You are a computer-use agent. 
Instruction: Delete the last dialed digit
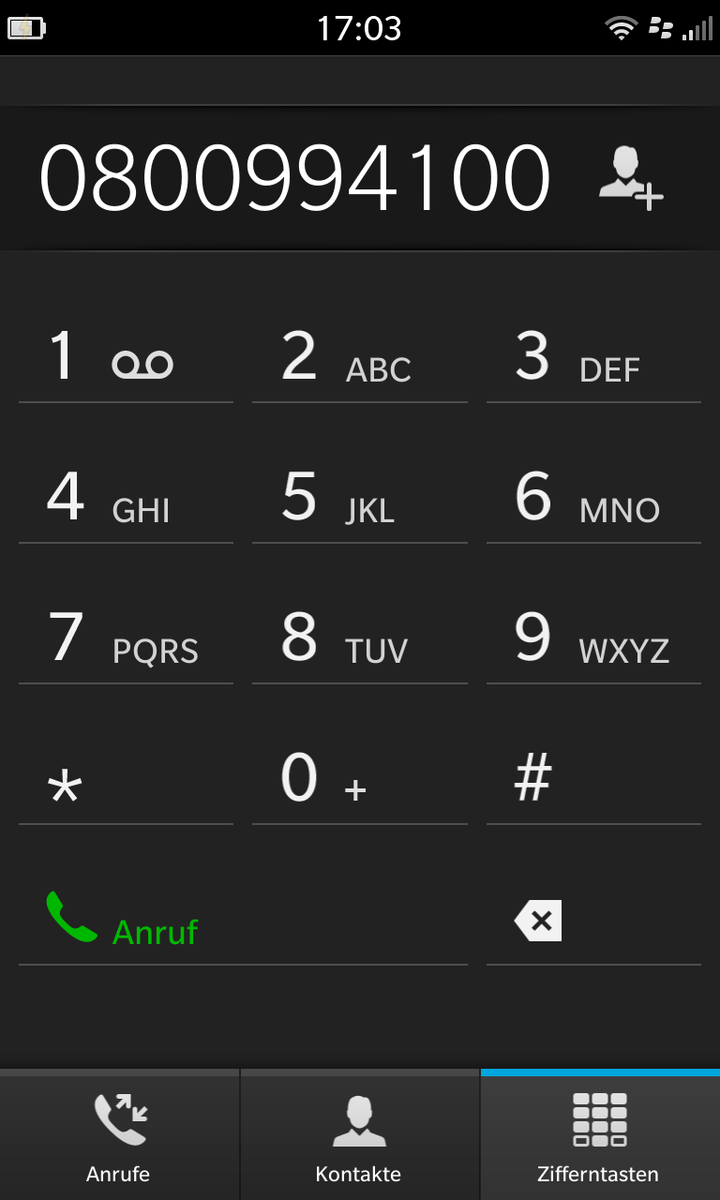click(593, 920)
